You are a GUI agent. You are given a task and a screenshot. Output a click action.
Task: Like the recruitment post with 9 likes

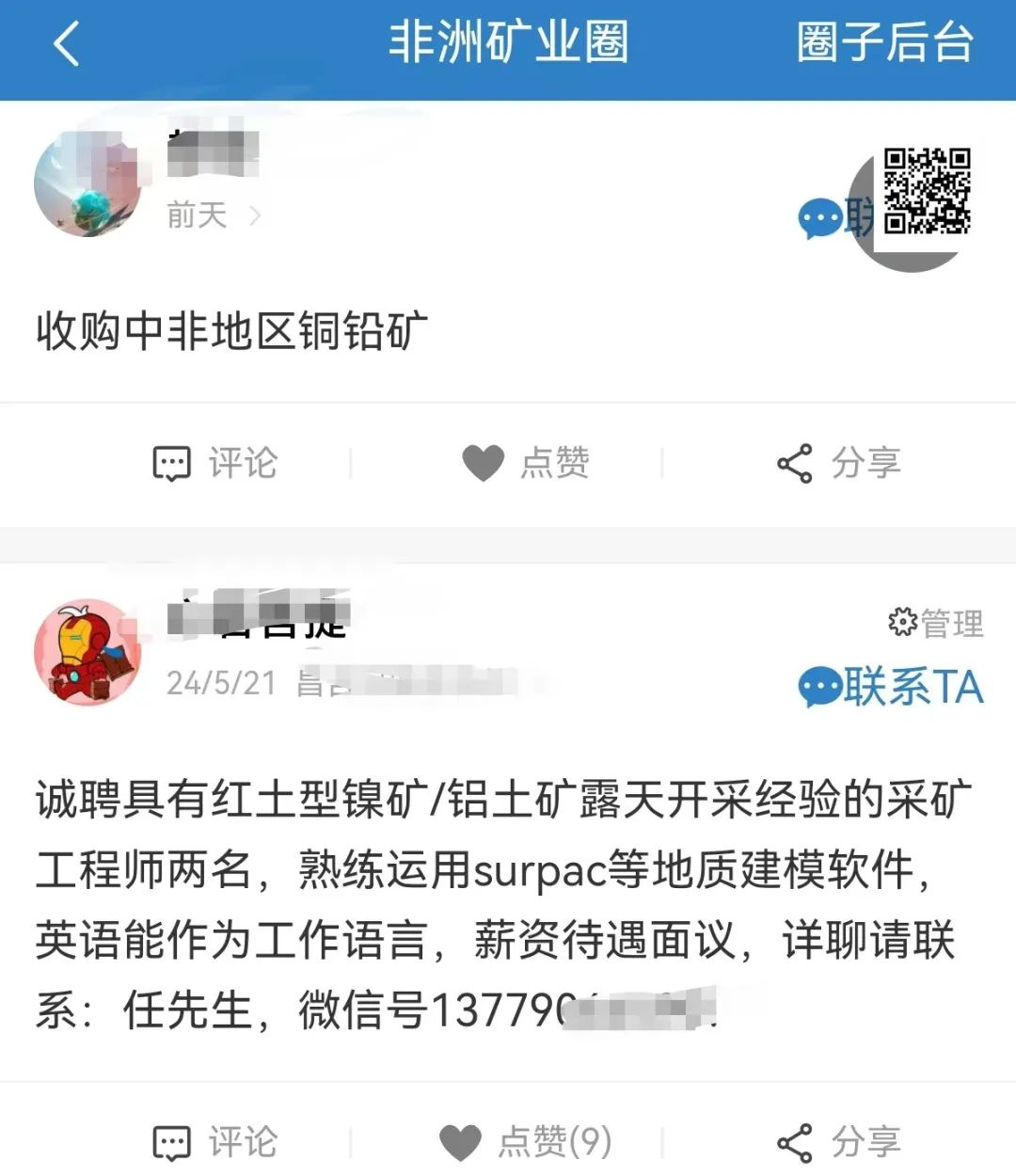click(x=526, y=1142)
